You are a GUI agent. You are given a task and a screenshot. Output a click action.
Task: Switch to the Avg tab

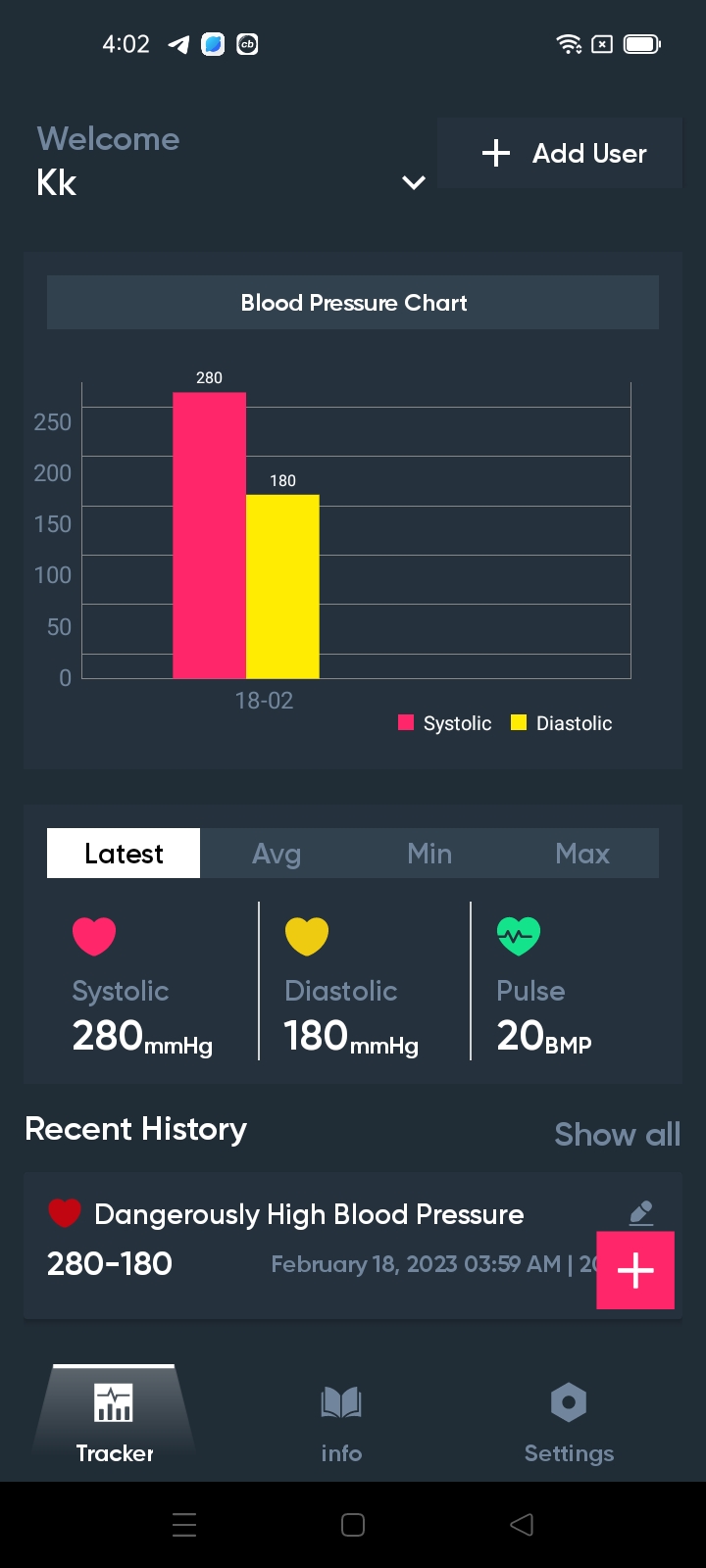pyautogui.click(x=277, y=854)
